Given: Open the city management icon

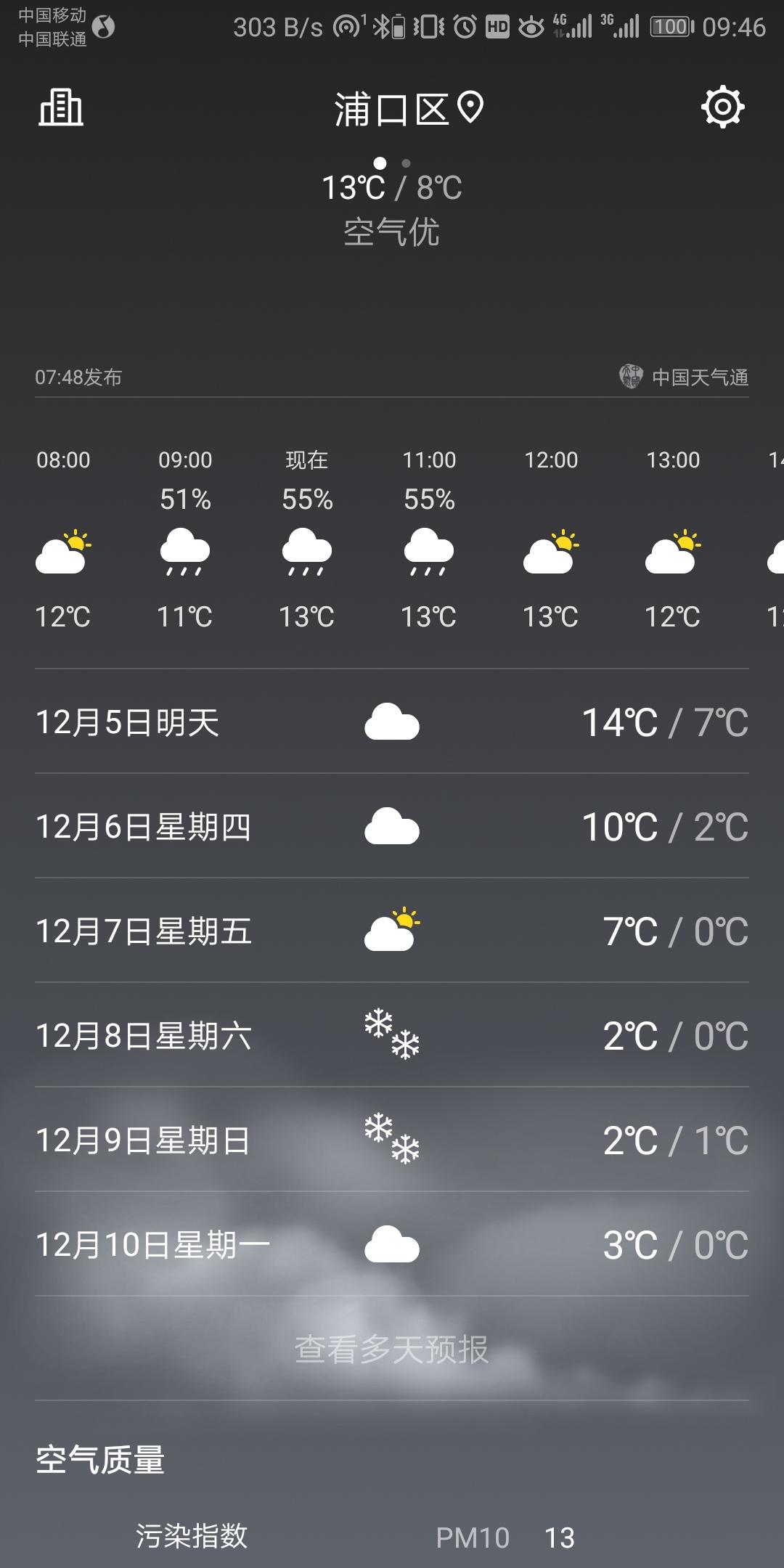Looking at the screenshot, I should (61, 109).
